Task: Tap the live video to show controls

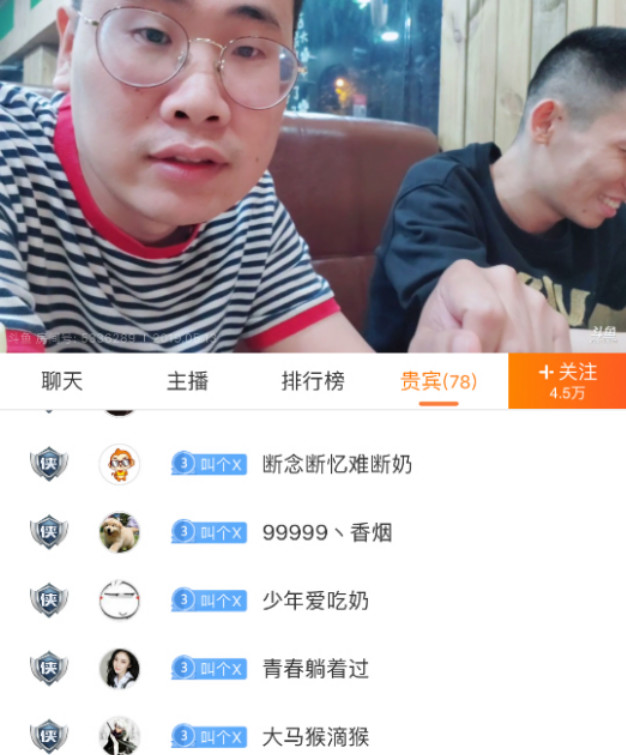Action: (313, 176)
